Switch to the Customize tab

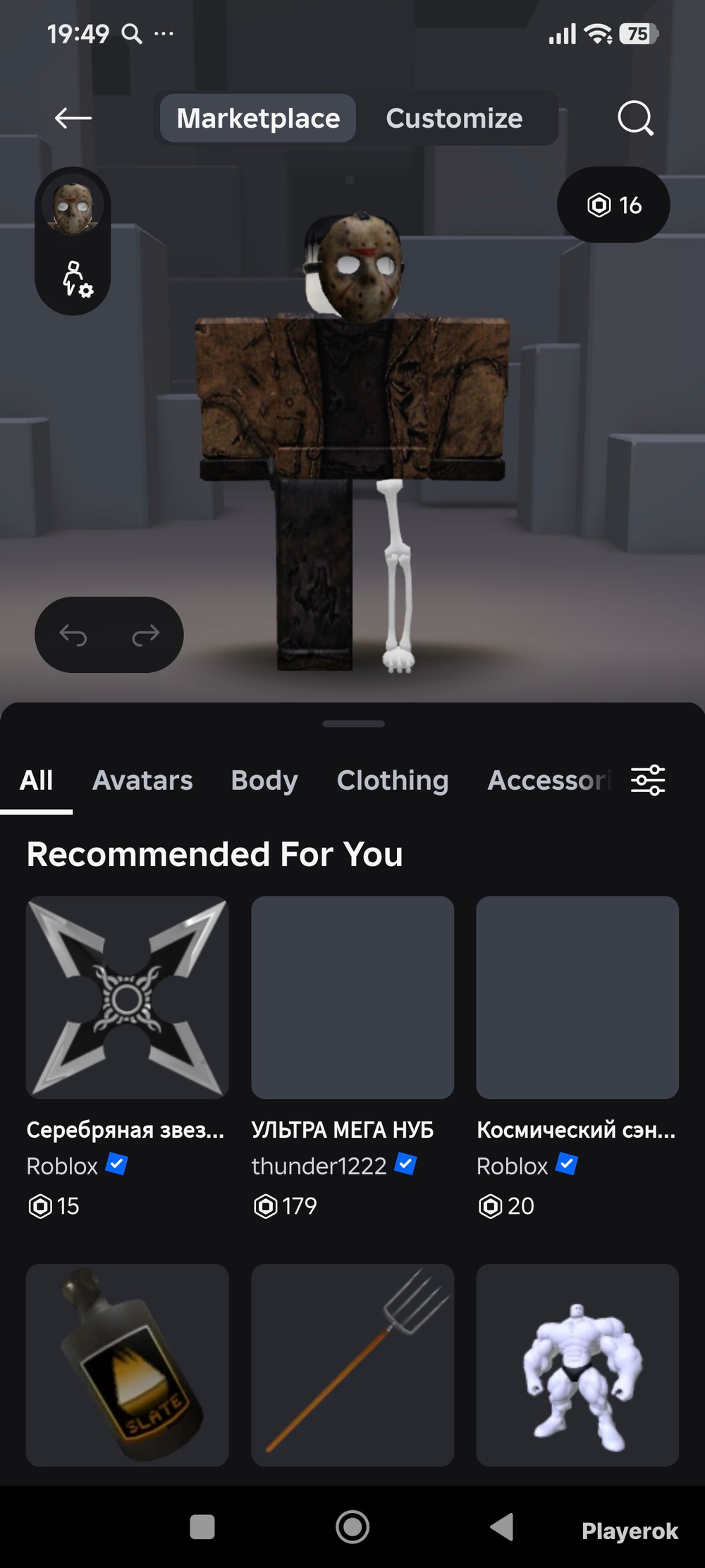pyautogui.click(x=454, y=118)
